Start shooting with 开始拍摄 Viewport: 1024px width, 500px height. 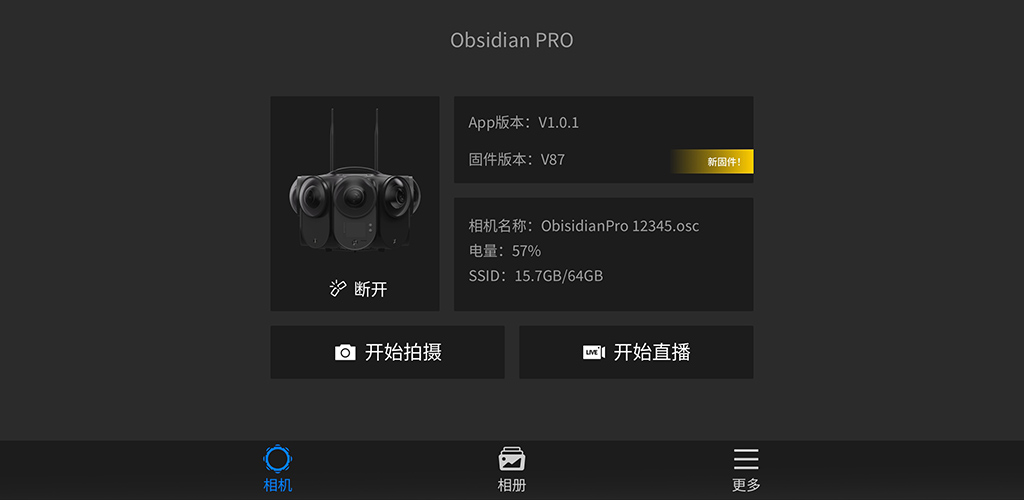click(x=387, y=352)
